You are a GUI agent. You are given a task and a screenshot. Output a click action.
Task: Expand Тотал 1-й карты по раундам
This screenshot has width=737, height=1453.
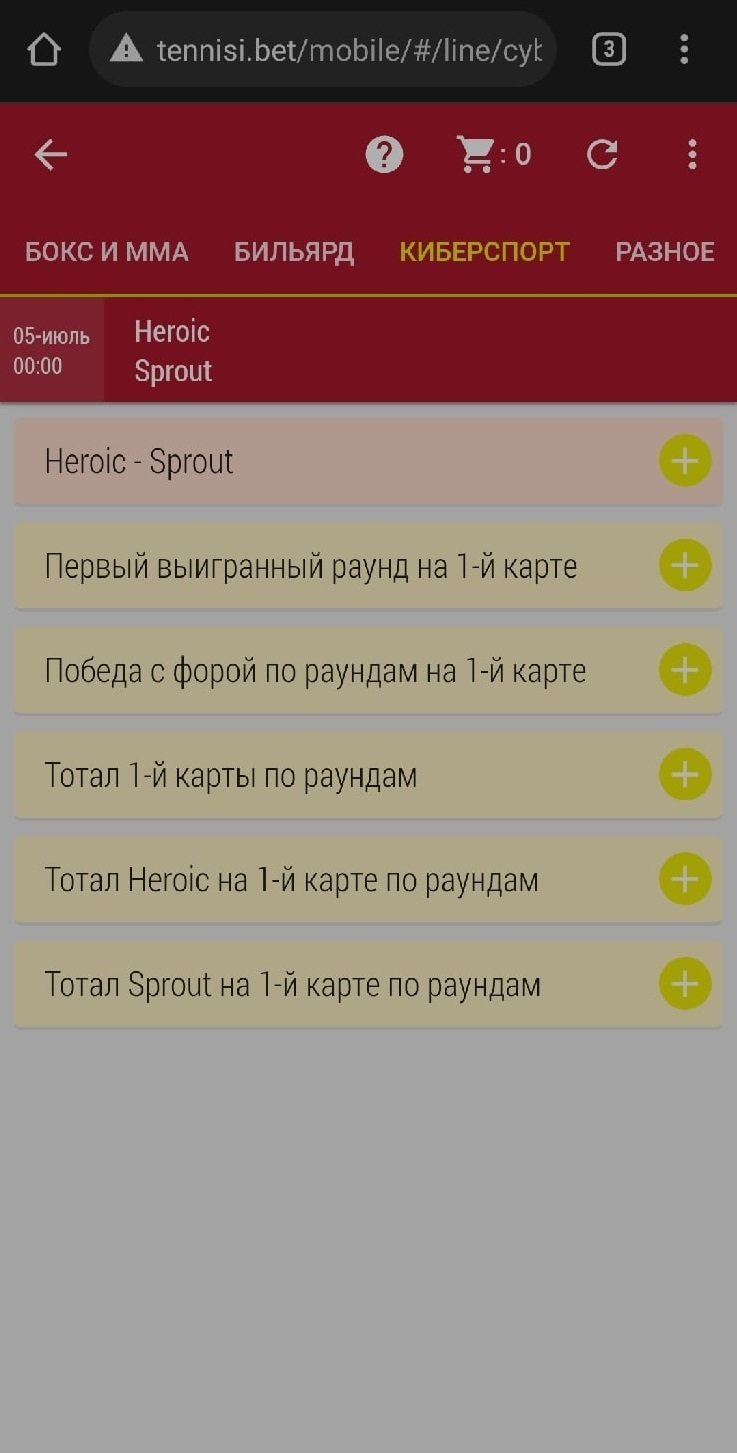pyautogui.click(x=685, y=775)
